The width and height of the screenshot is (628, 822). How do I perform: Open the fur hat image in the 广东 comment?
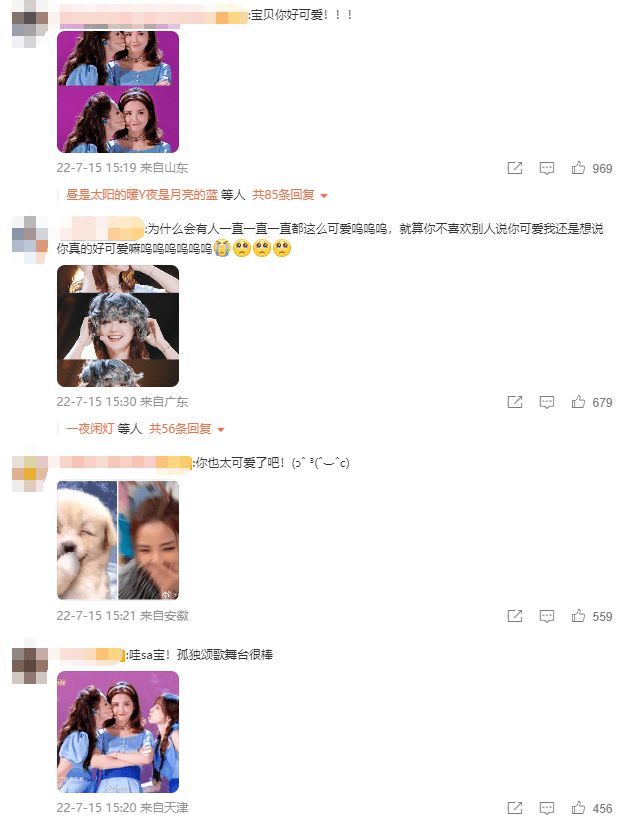[118, 326]
